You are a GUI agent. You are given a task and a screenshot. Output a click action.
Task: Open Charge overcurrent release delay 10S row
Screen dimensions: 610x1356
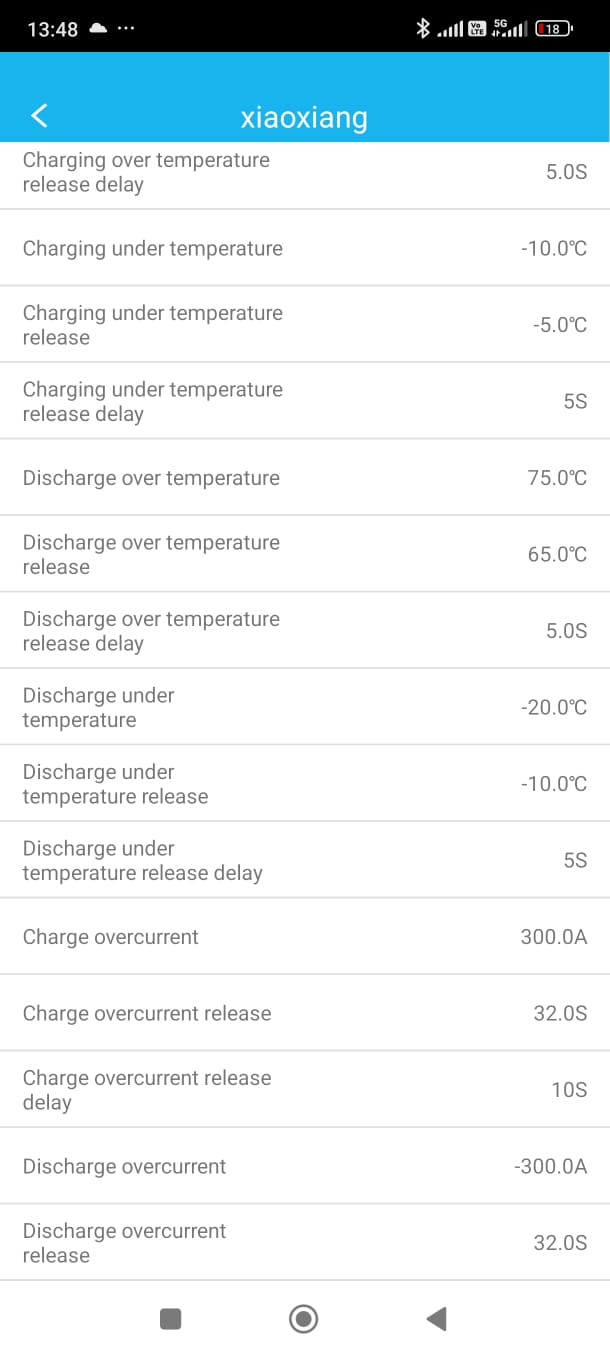(305, 1089)
